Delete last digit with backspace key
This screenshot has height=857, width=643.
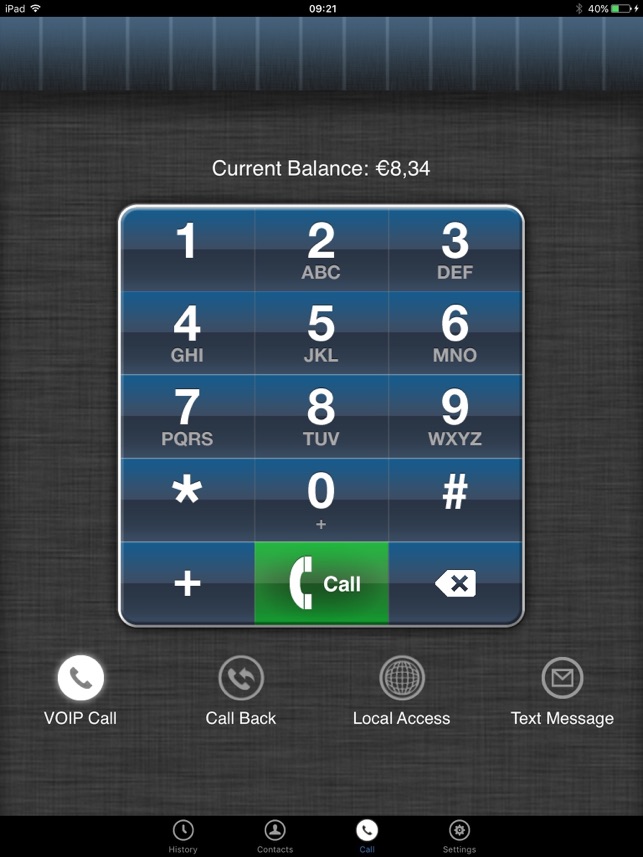coord(455,583)
